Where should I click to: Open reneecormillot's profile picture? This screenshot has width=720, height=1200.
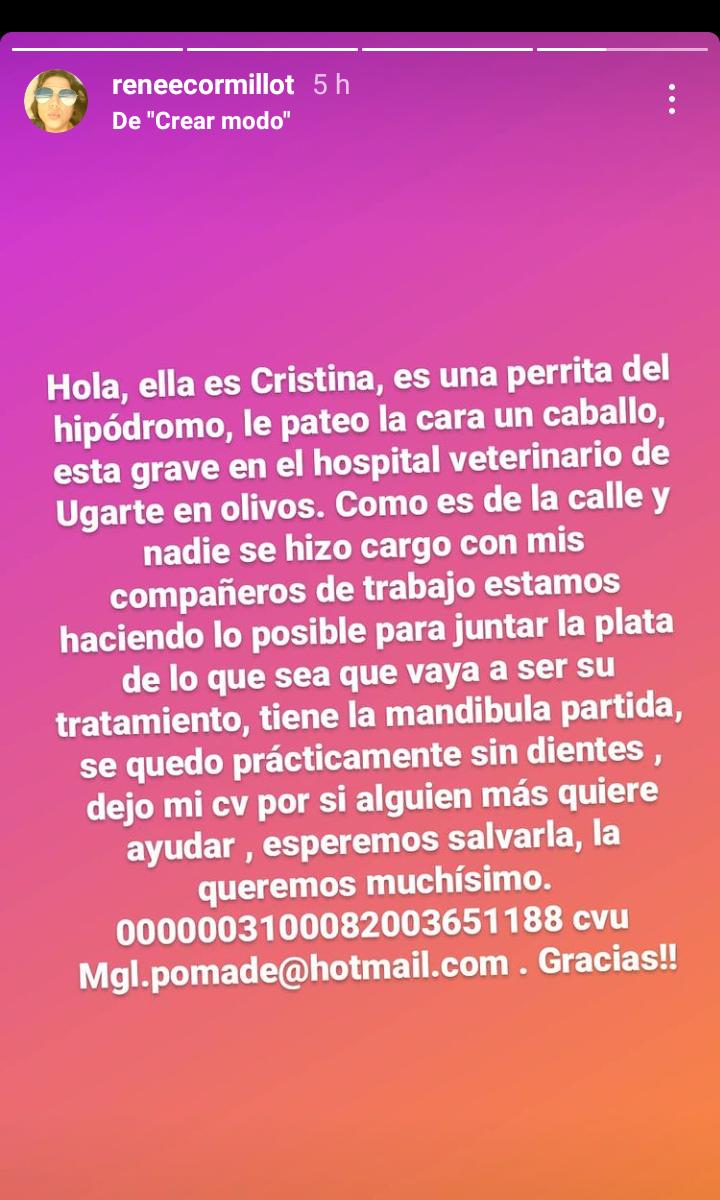(56, 101)
